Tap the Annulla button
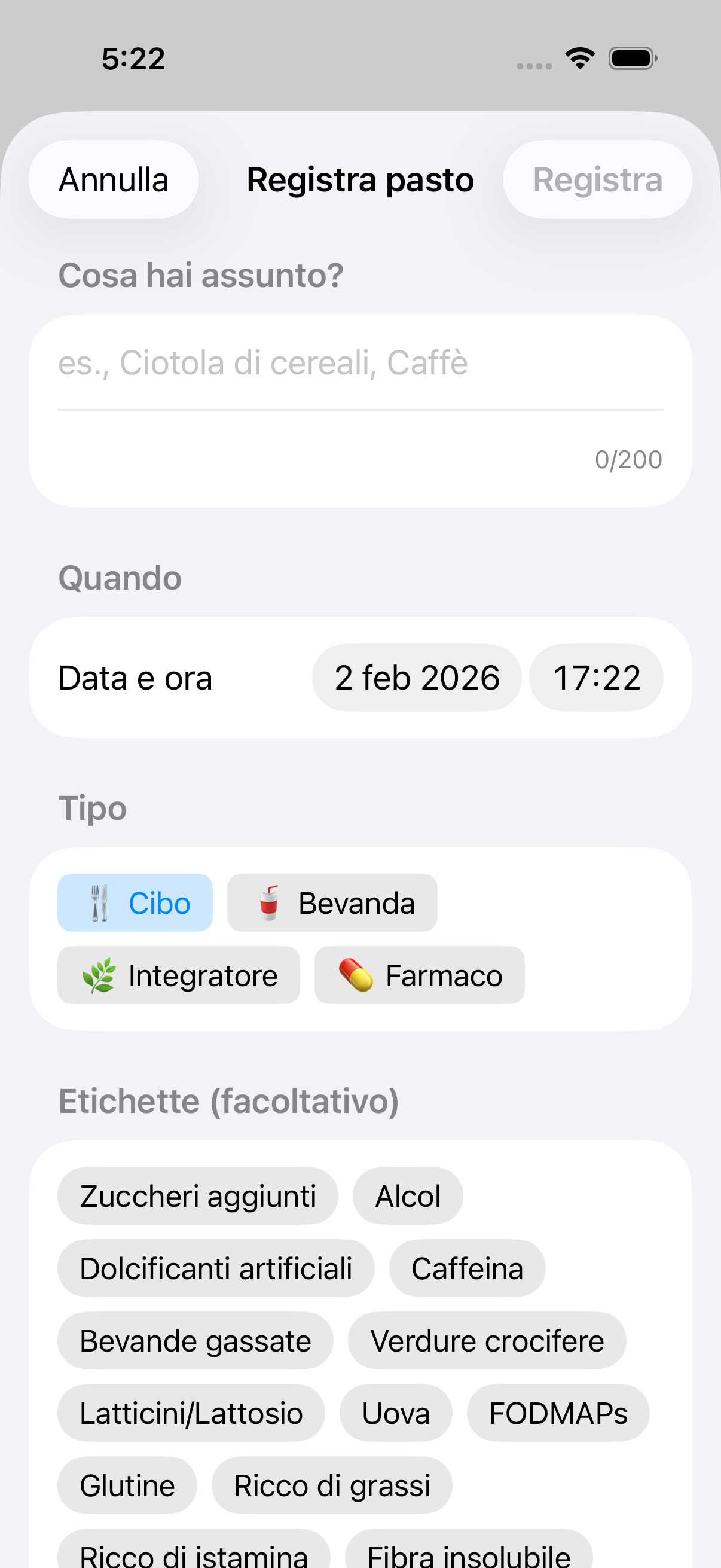Image resolution: width=721 pixels, height=1568 pixels. [x=114, y=179]
